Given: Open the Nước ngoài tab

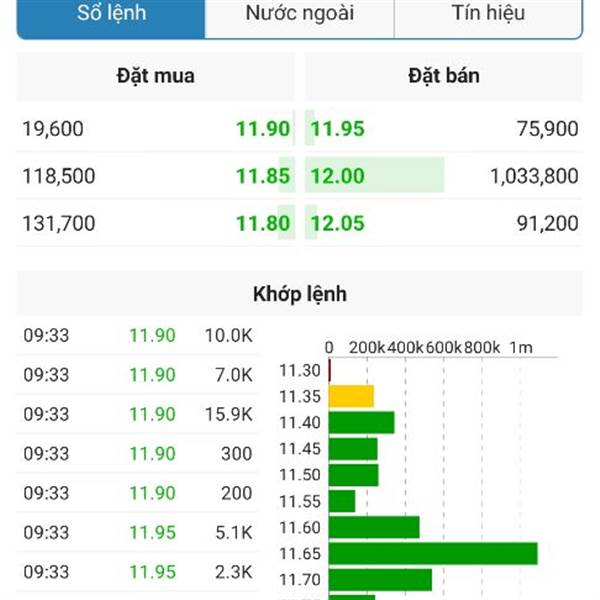Looking at the screenshot, I should 299,15.
